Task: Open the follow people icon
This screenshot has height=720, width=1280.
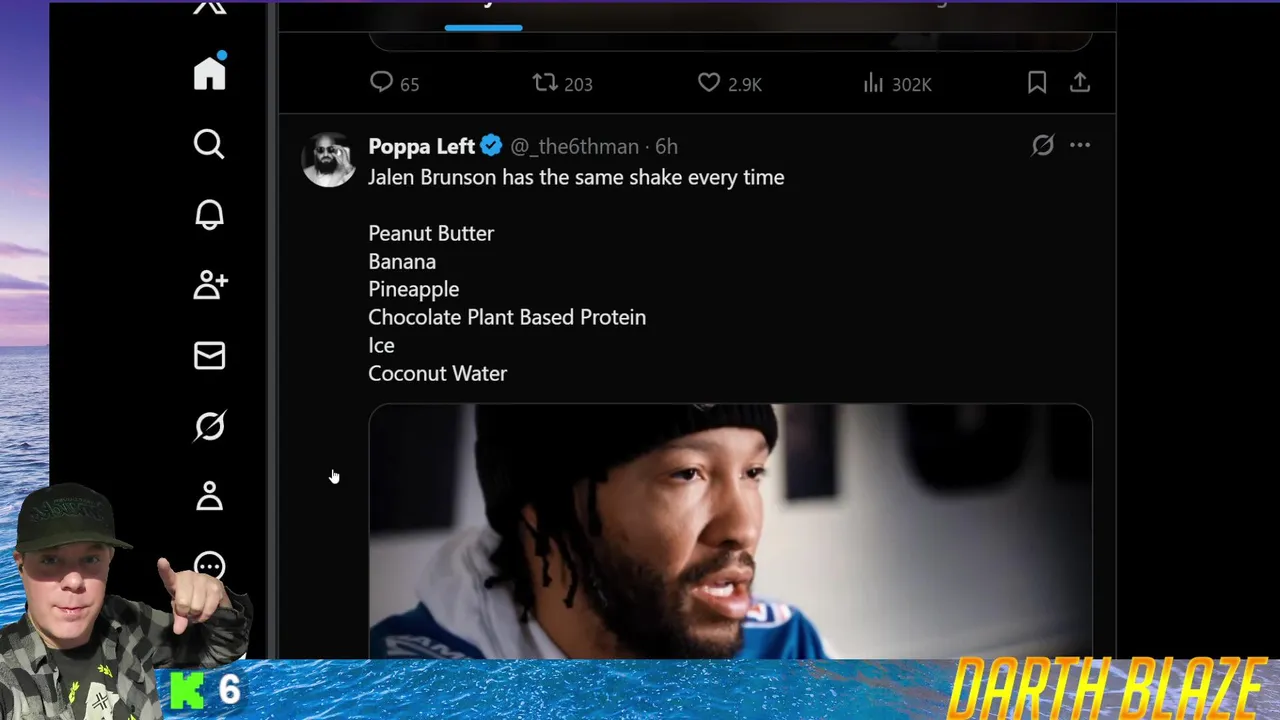Action: point(210,285)
